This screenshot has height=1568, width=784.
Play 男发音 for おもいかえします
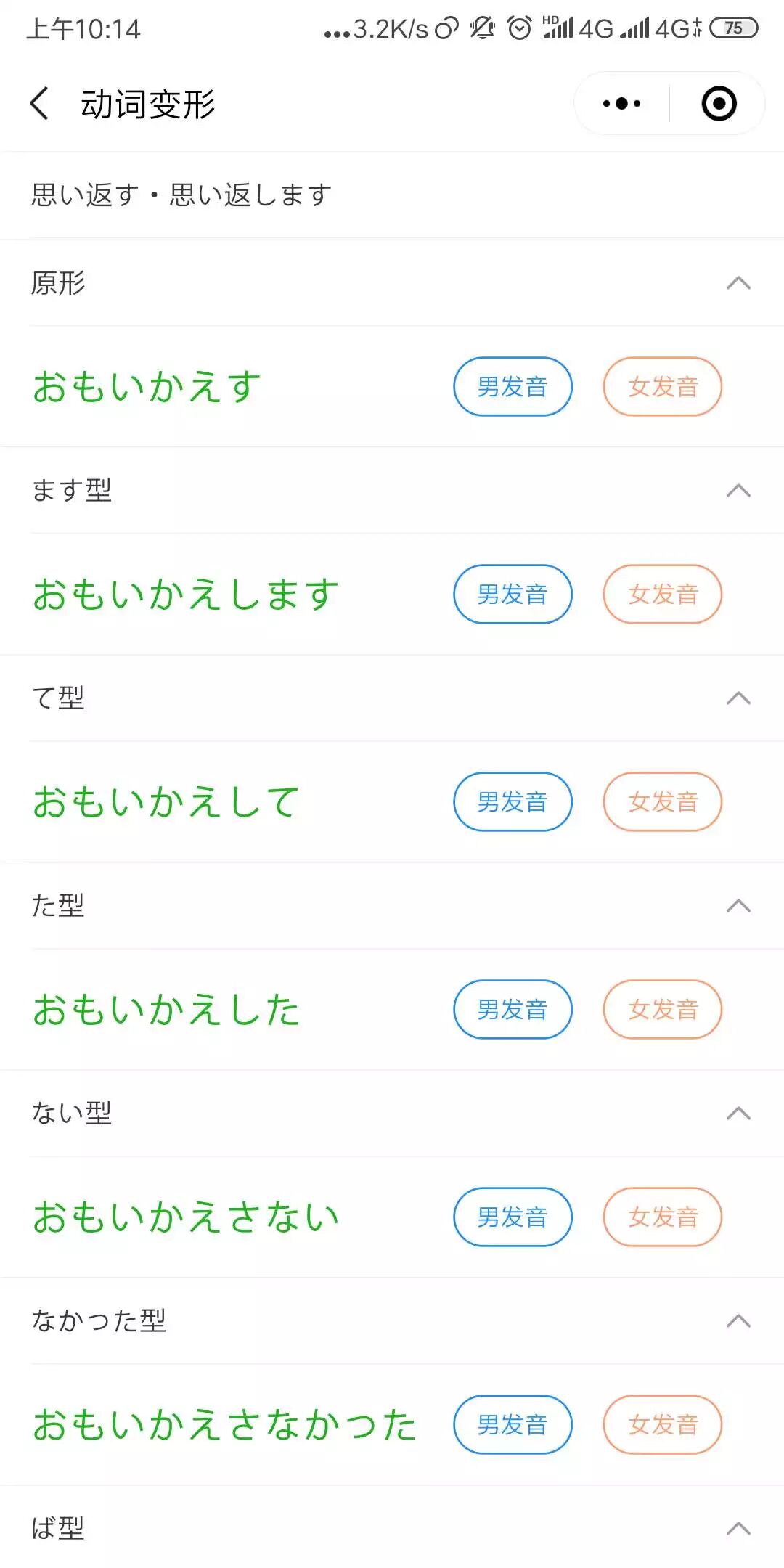[x=513, y=594]
